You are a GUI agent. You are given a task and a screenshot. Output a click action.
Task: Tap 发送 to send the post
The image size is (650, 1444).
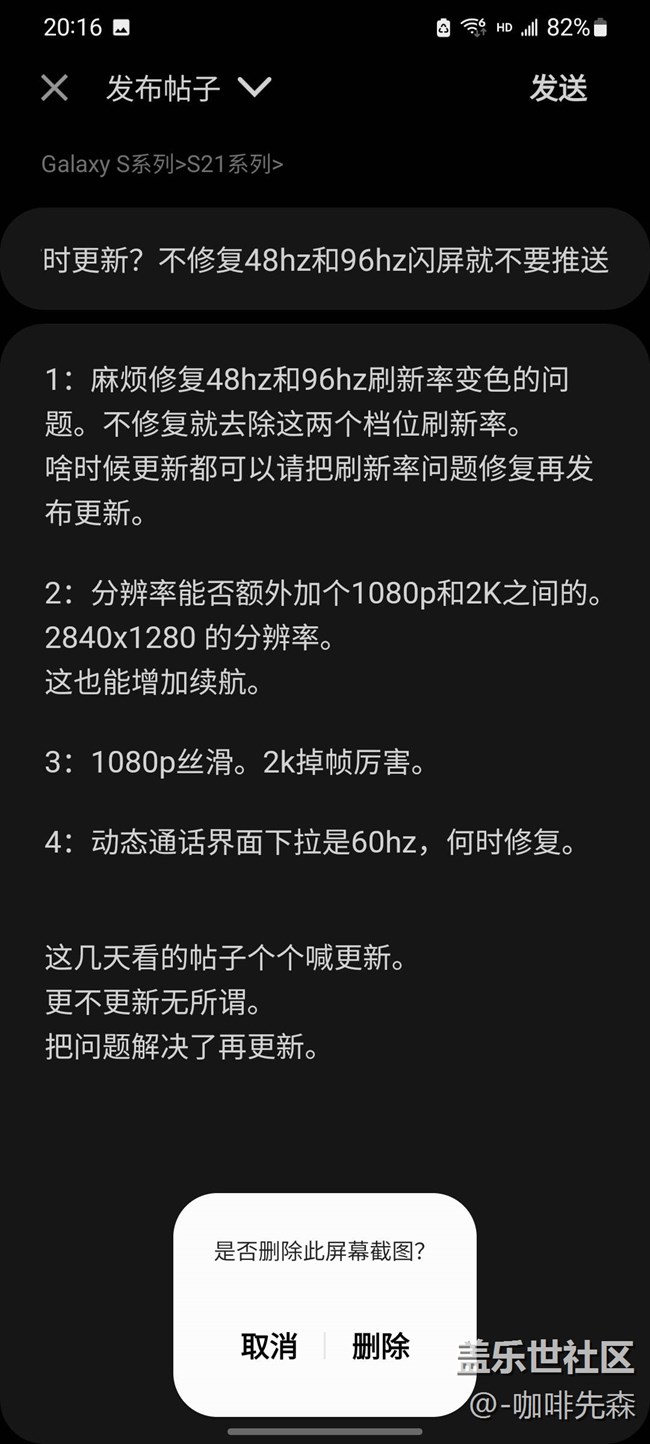[558, 88]
